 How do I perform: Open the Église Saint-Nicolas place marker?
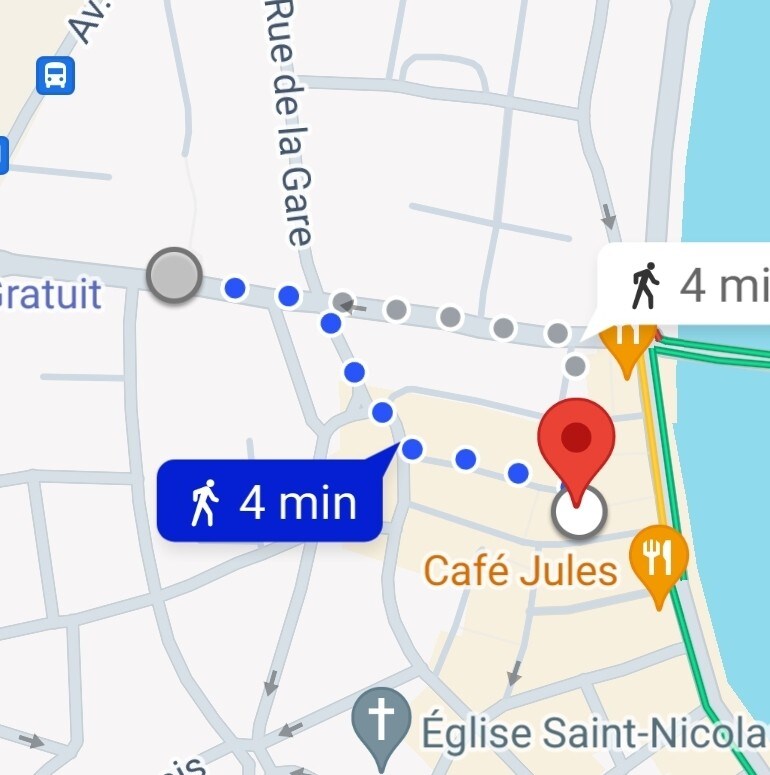381,718
